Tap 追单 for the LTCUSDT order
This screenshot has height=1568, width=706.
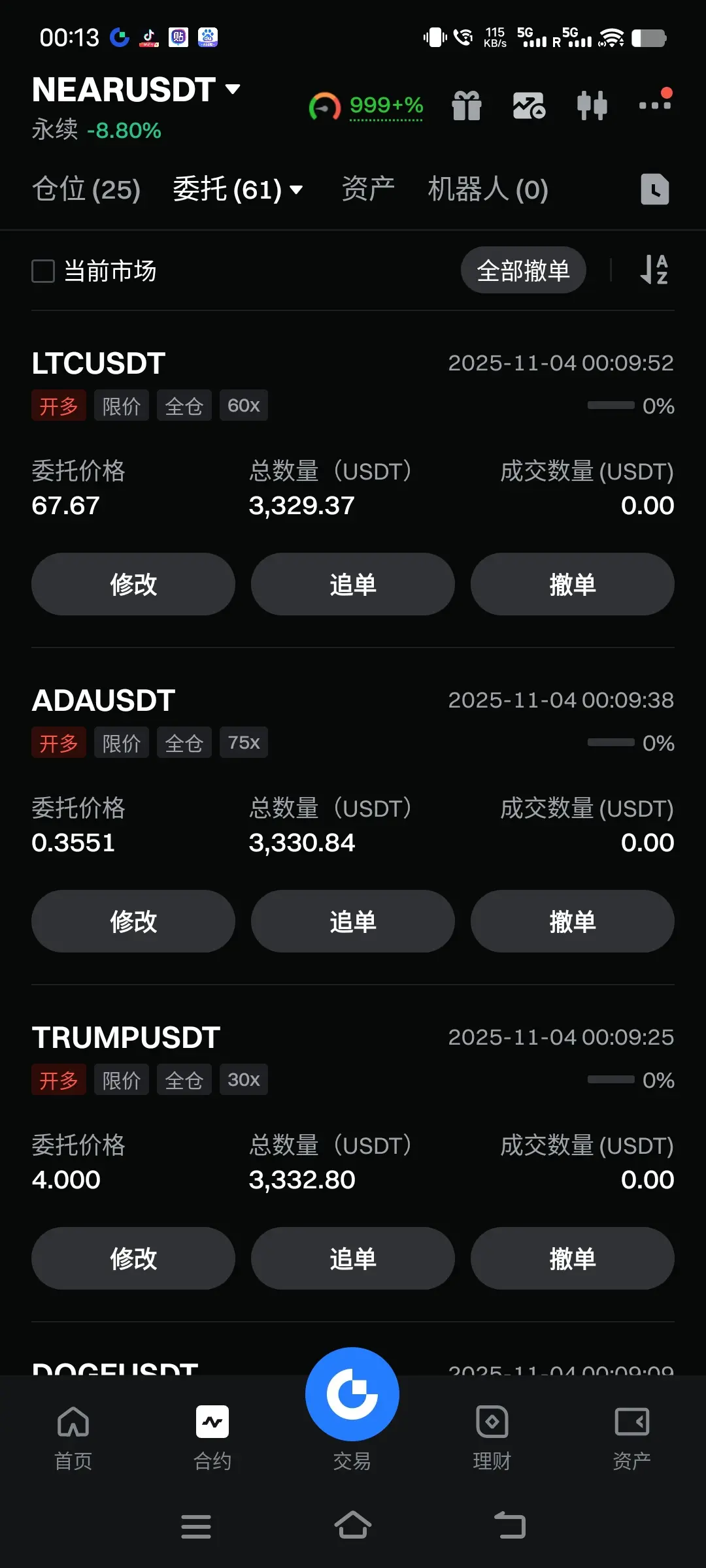pyautogui.click(x=353, y=584)
